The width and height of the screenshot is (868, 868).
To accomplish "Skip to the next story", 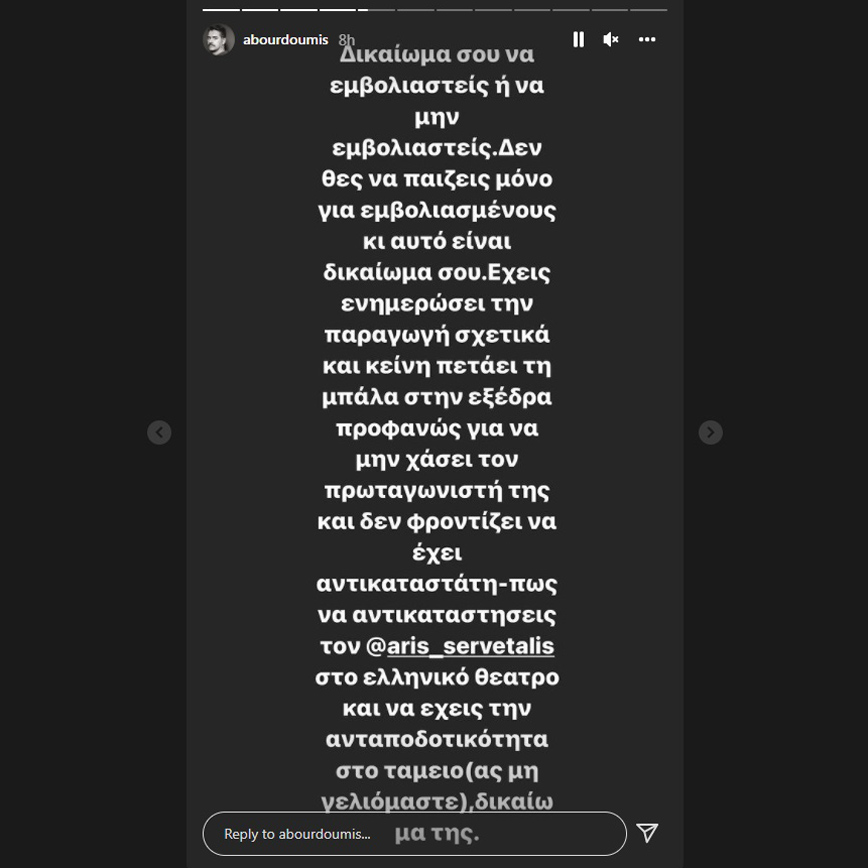I will [710, 432].
